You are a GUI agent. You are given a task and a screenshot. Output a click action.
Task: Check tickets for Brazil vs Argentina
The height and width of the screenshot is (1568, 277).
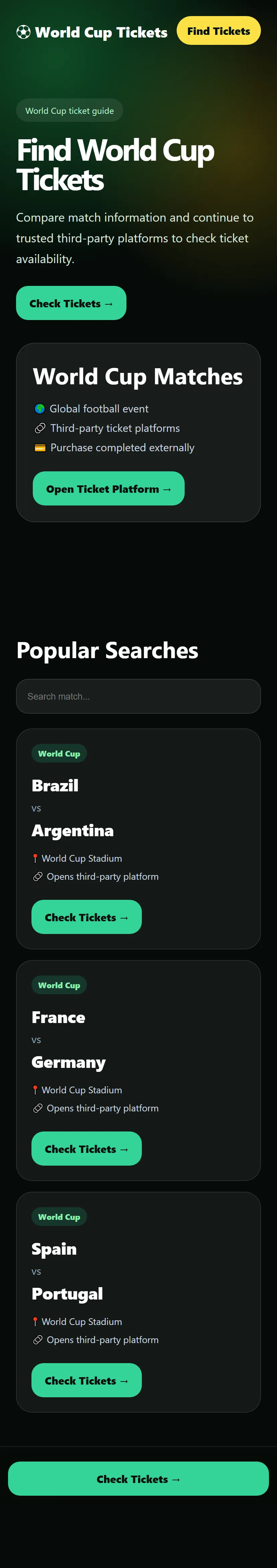click(86, 917)
